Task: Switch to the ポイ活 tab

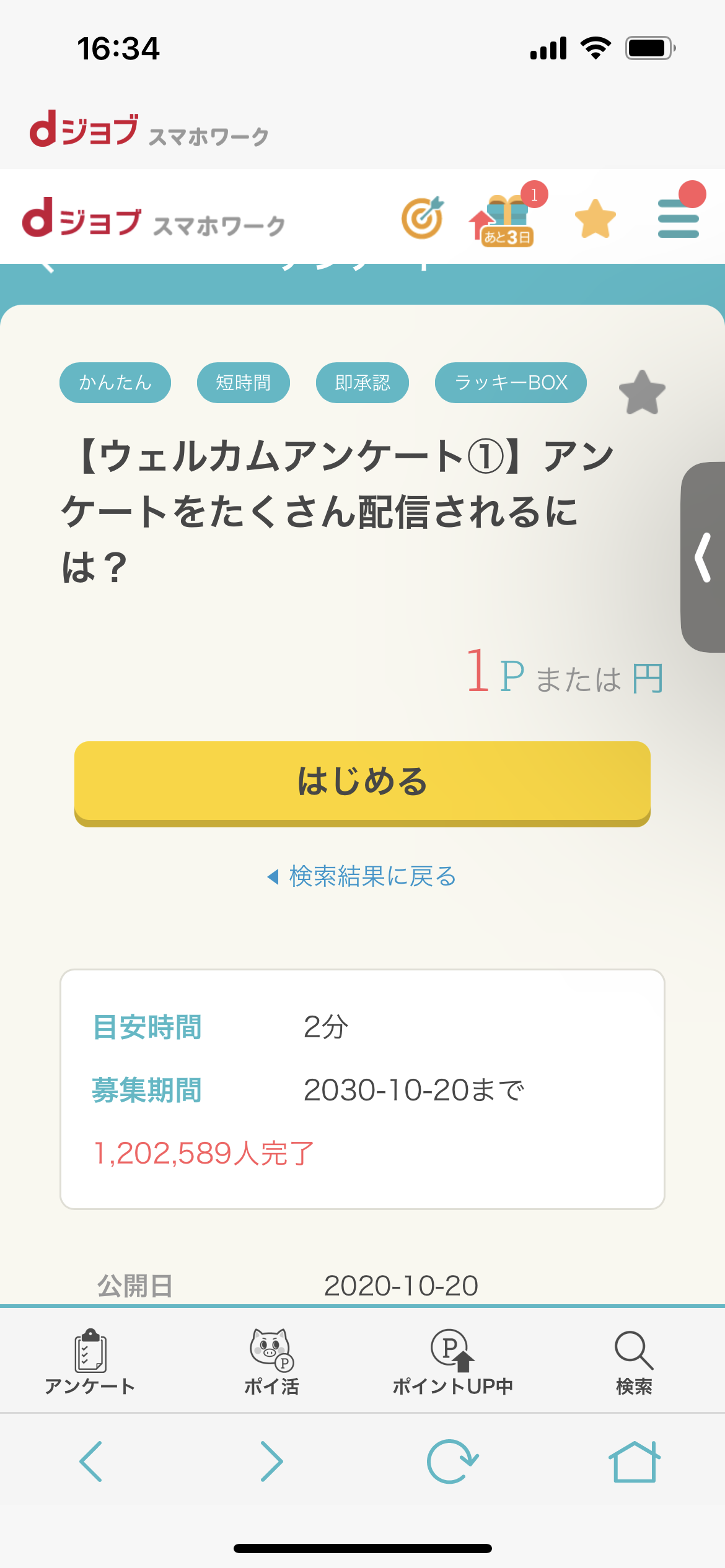Action: pyautogui.click(x=271, y=1362)
